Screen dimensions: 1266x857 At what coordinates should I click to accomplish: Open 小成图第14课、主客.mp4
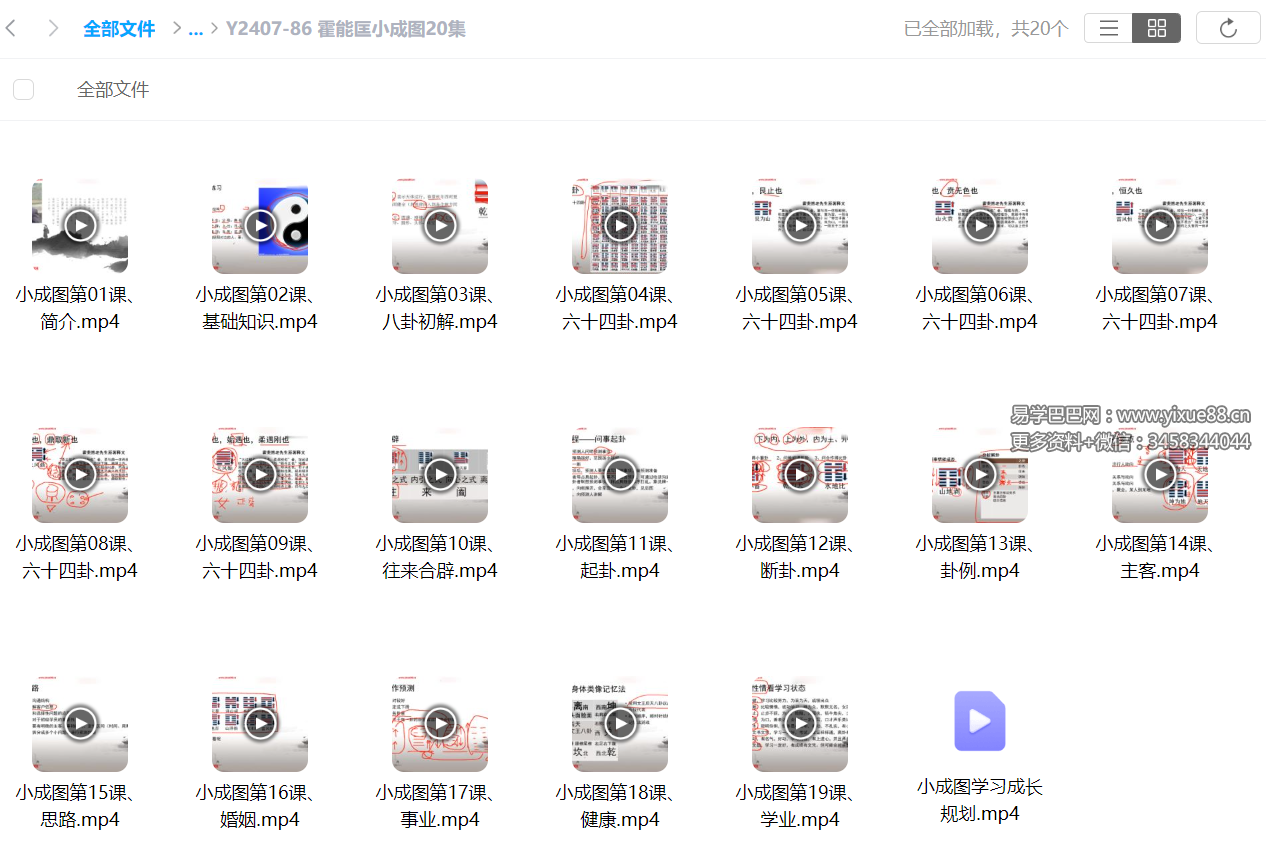point(1160,475)
